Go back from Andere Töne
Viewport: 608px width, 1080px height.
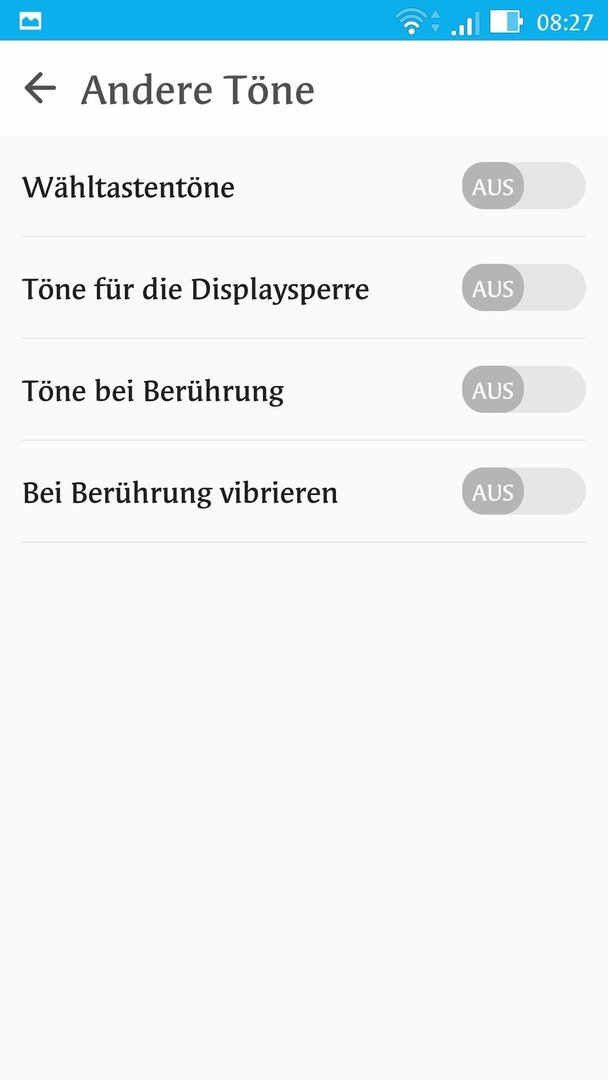tap(40, 89)
